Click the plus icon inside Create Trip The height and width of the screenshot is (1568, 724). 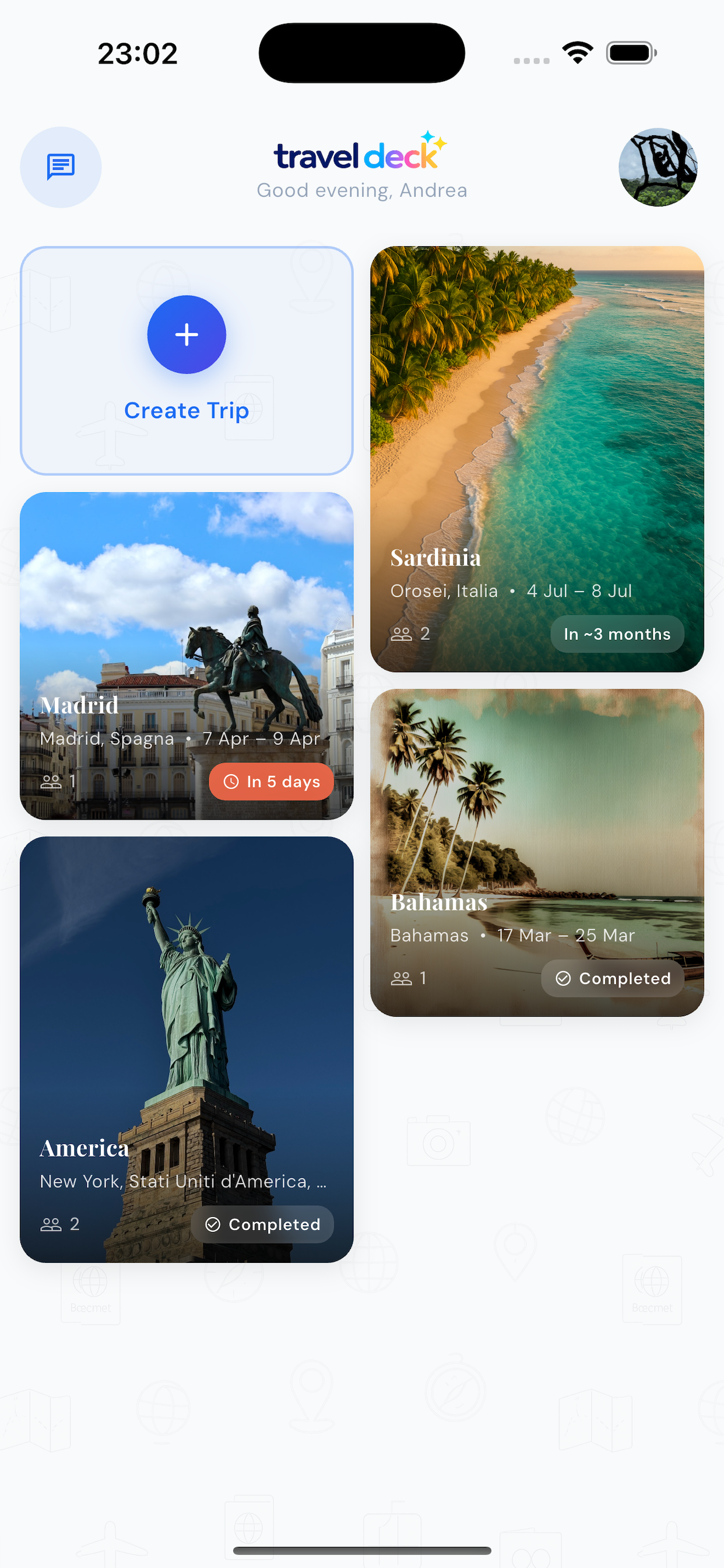click(186, 335)
